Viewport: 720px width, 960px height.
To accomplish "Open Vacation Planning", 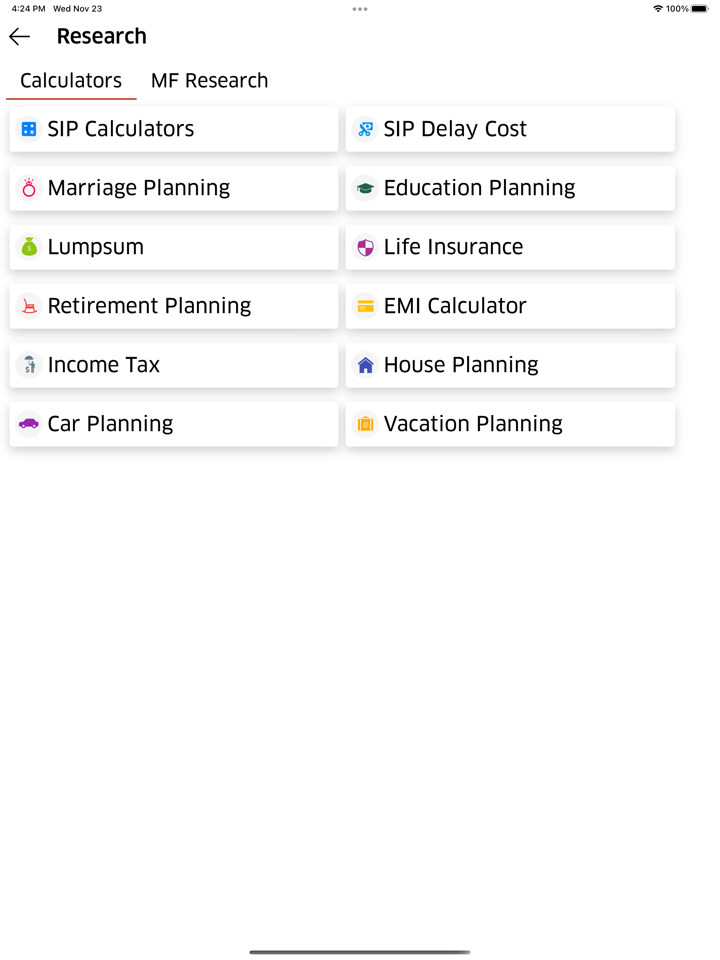I will pyautogui.click(x=510, y=424).
